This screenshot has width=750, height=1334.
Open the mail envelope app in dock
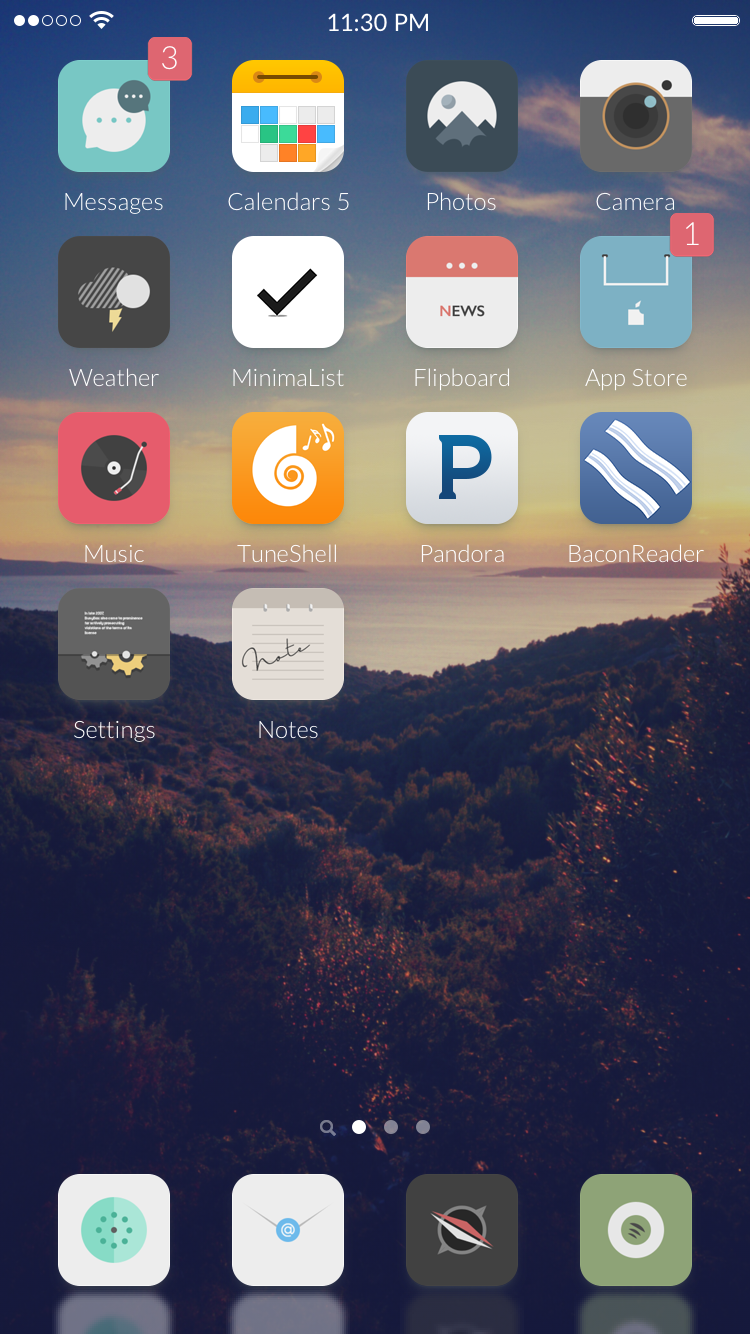point(288,1230)
